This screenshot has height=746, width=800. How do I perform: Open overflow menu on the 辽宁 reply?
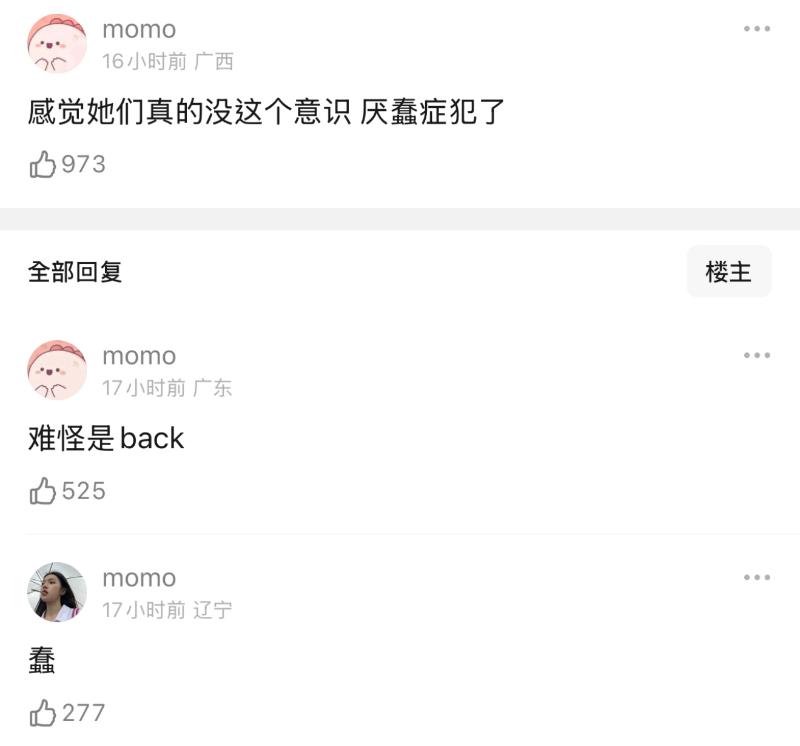(757, 578)
